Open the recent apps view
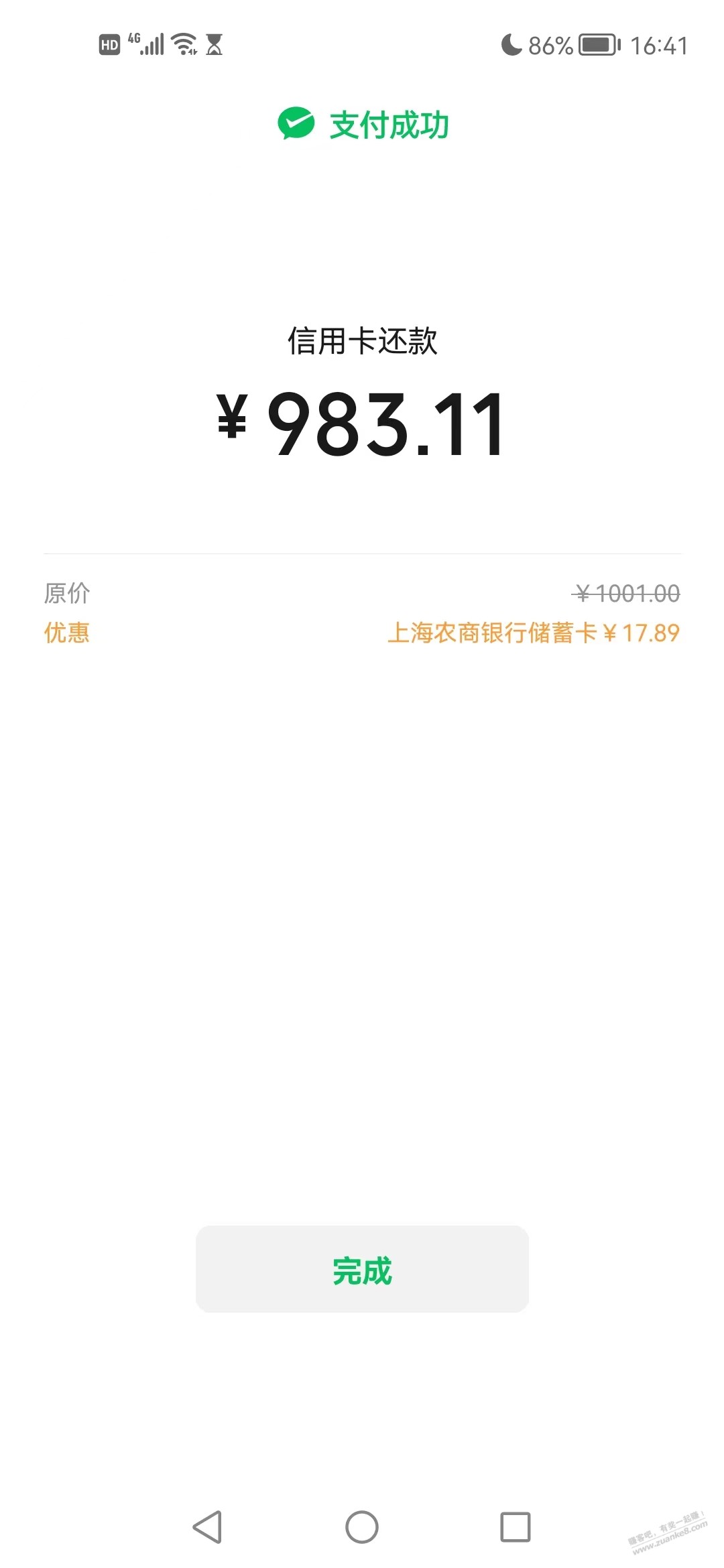The height and width of the screenshot is (1568, 724). click(x=516, y=1527)
